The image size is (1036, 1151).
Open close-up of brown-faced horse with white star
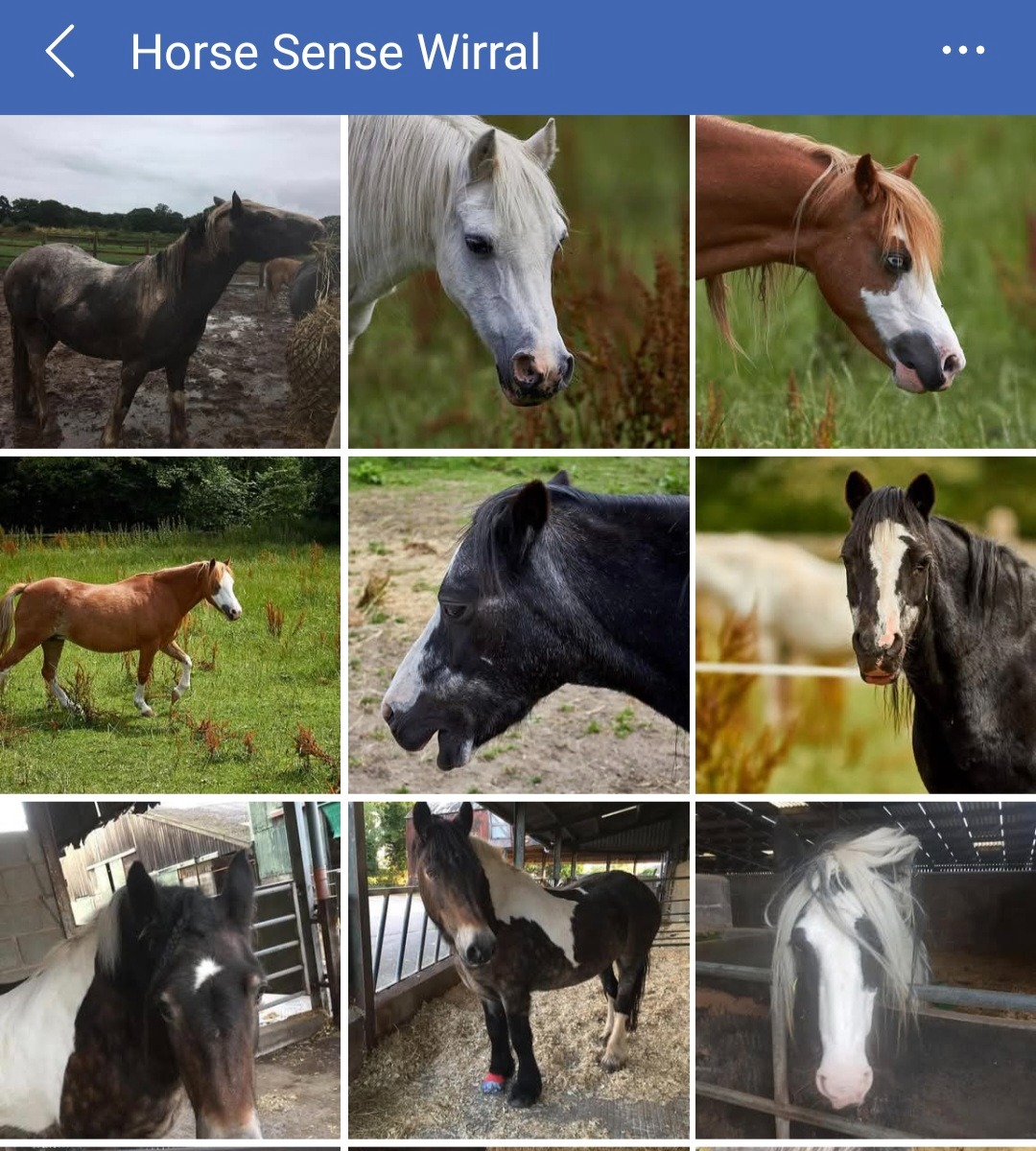[170, 969]
